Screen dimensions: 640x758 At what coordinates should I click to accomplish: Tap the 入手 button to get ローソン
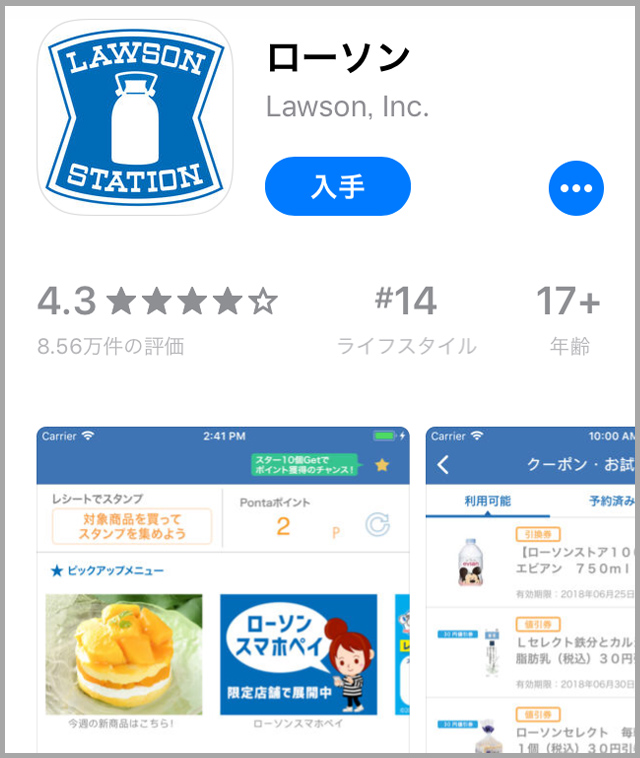[338, 187]
